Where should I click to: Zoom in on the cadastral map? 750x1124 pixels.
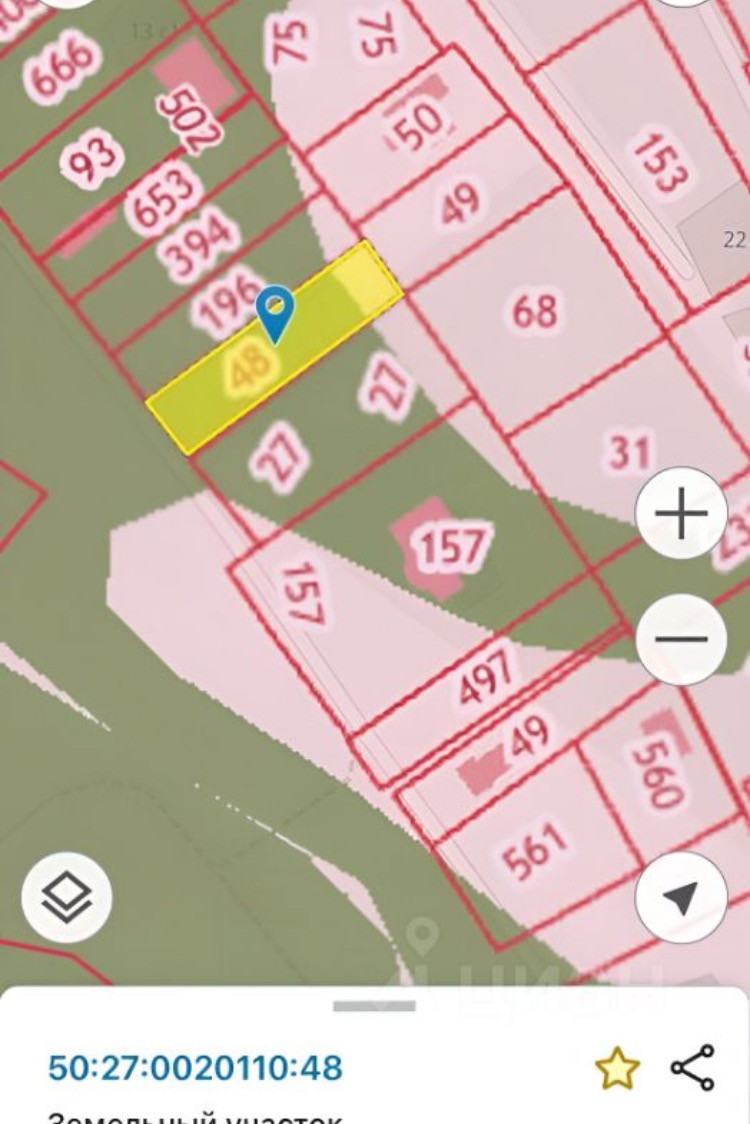681,514
